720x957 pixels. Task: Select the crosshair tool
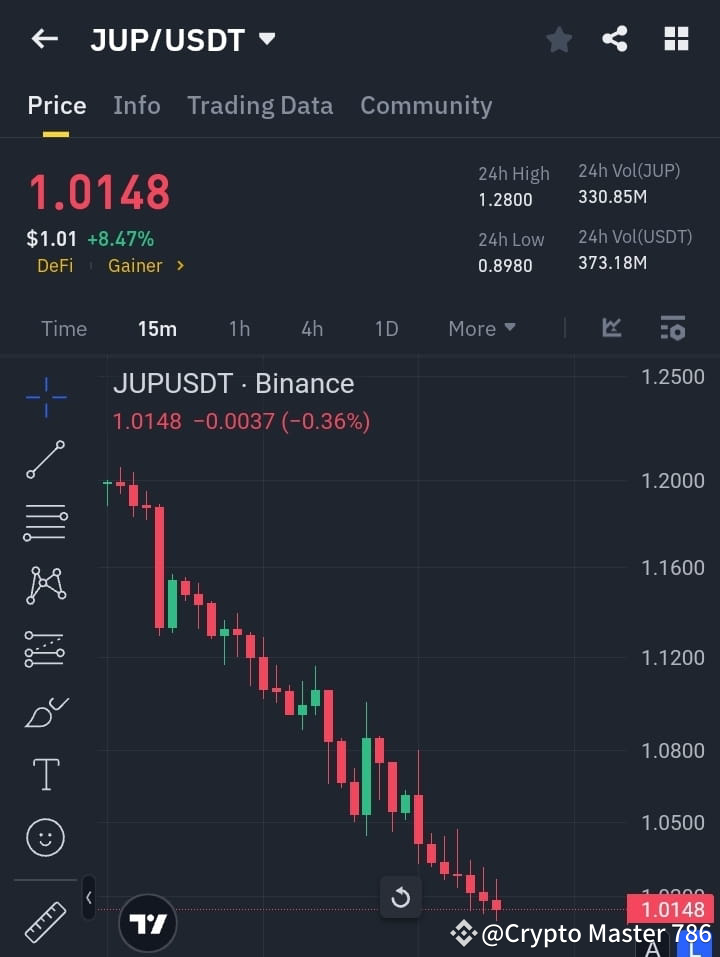45,398
